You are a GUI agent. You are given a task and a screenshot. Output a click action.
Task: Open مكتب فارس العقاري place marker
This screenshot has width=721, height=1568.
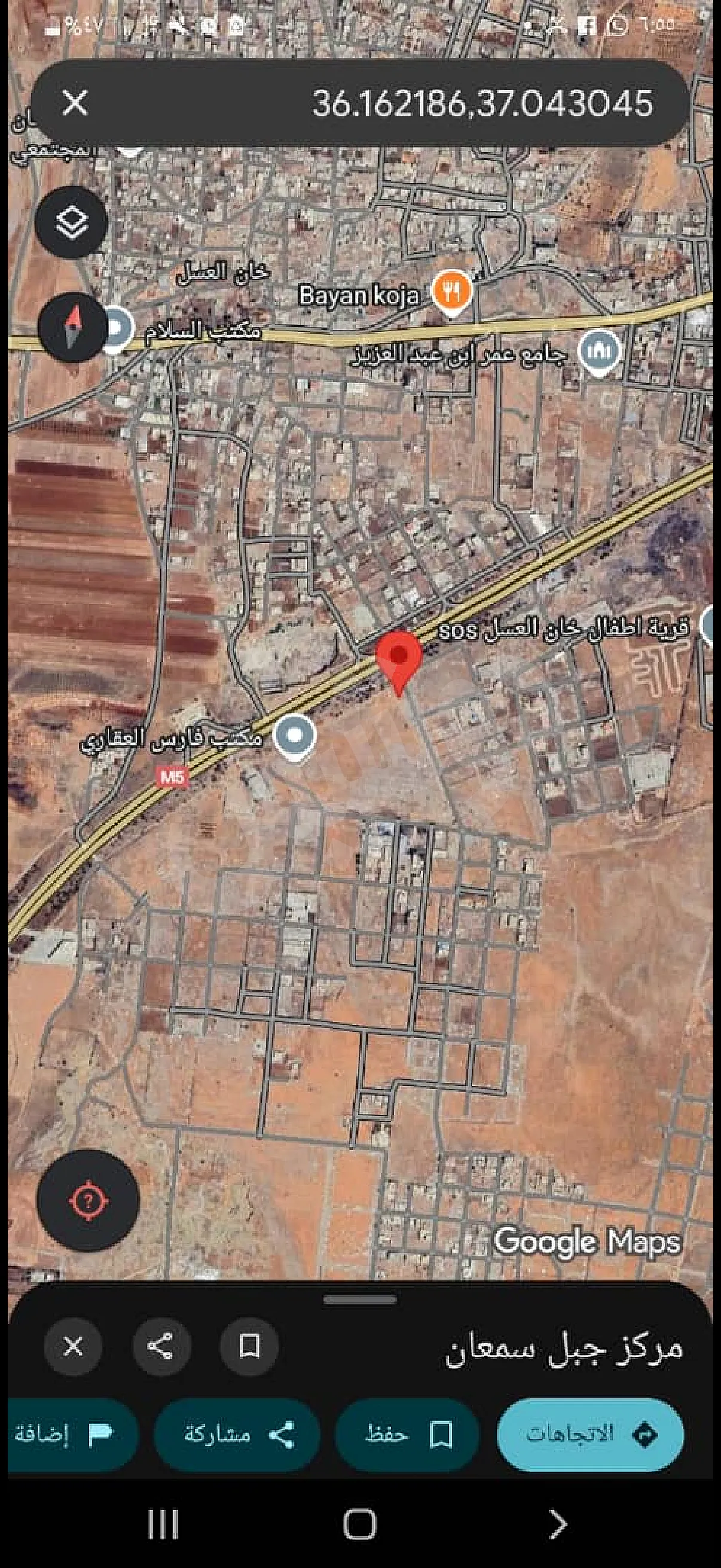(x=295, y=736)
